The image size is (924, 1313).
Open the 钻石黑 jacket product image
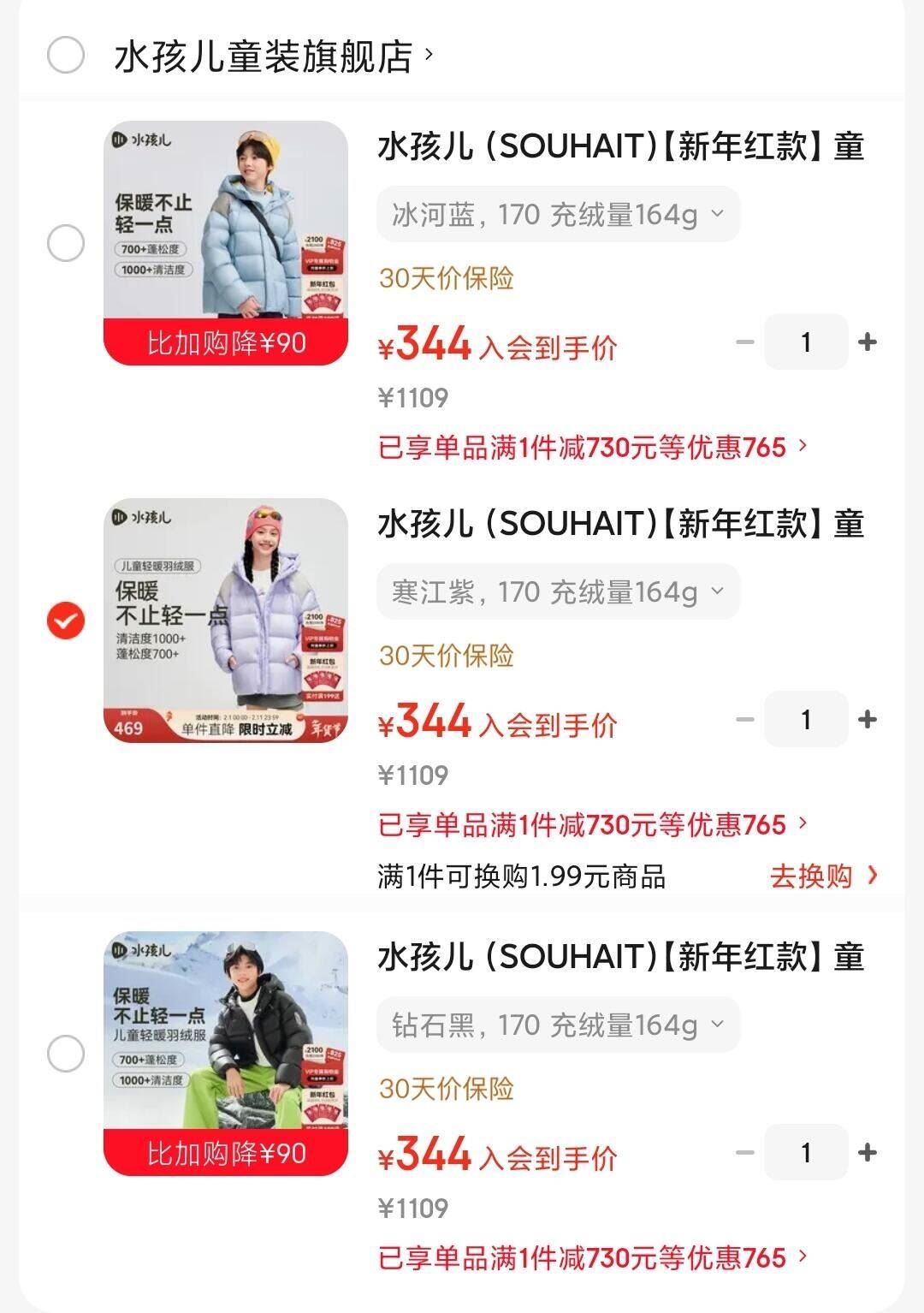pos(226,1054)
